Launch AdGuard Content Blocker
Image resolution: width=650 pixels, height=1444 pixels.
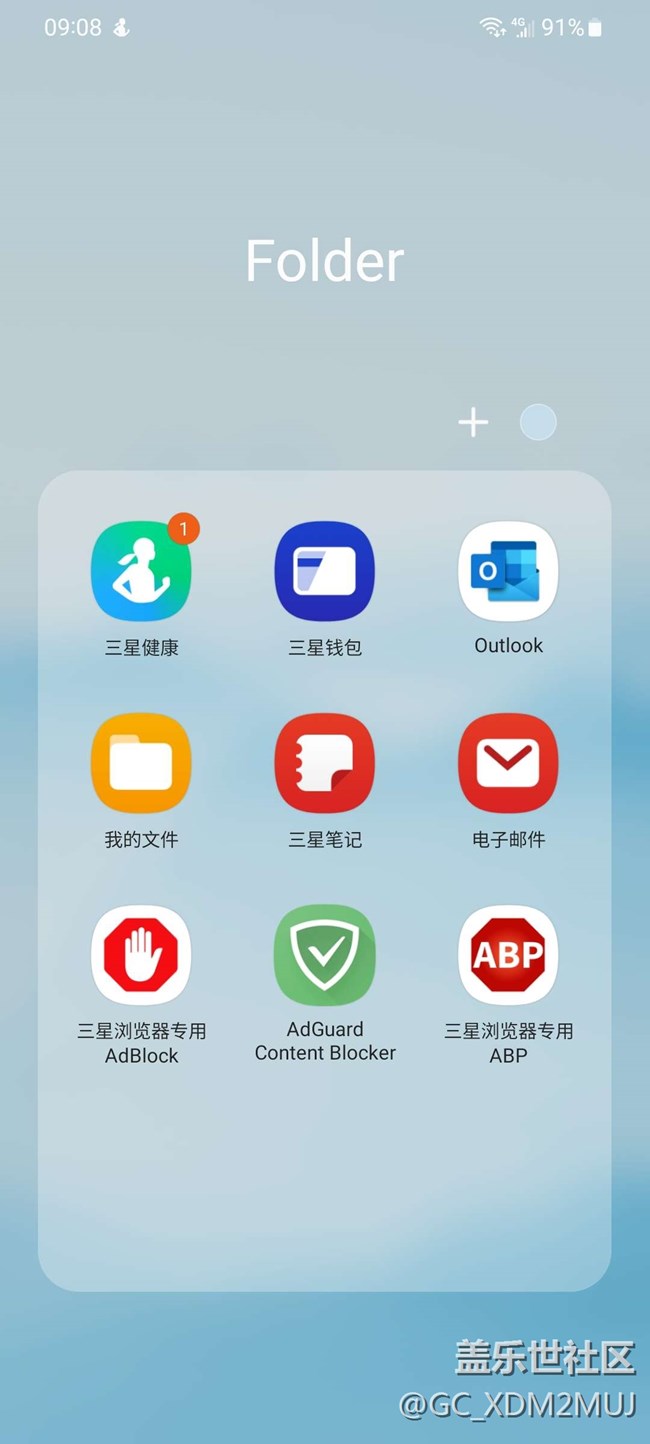(x=324, y=955)
